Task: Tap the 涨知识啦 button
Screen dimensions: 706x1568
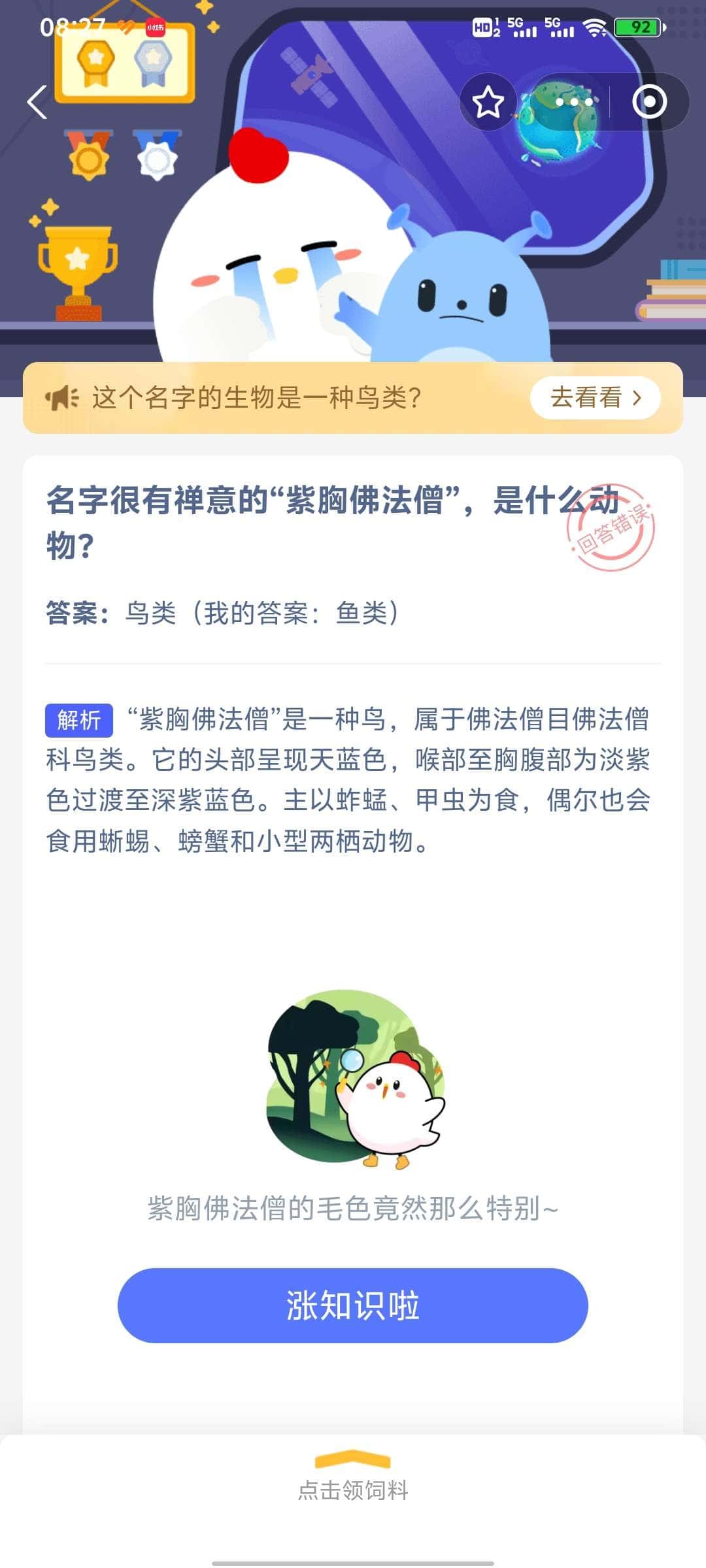Action: (353, 1305)
